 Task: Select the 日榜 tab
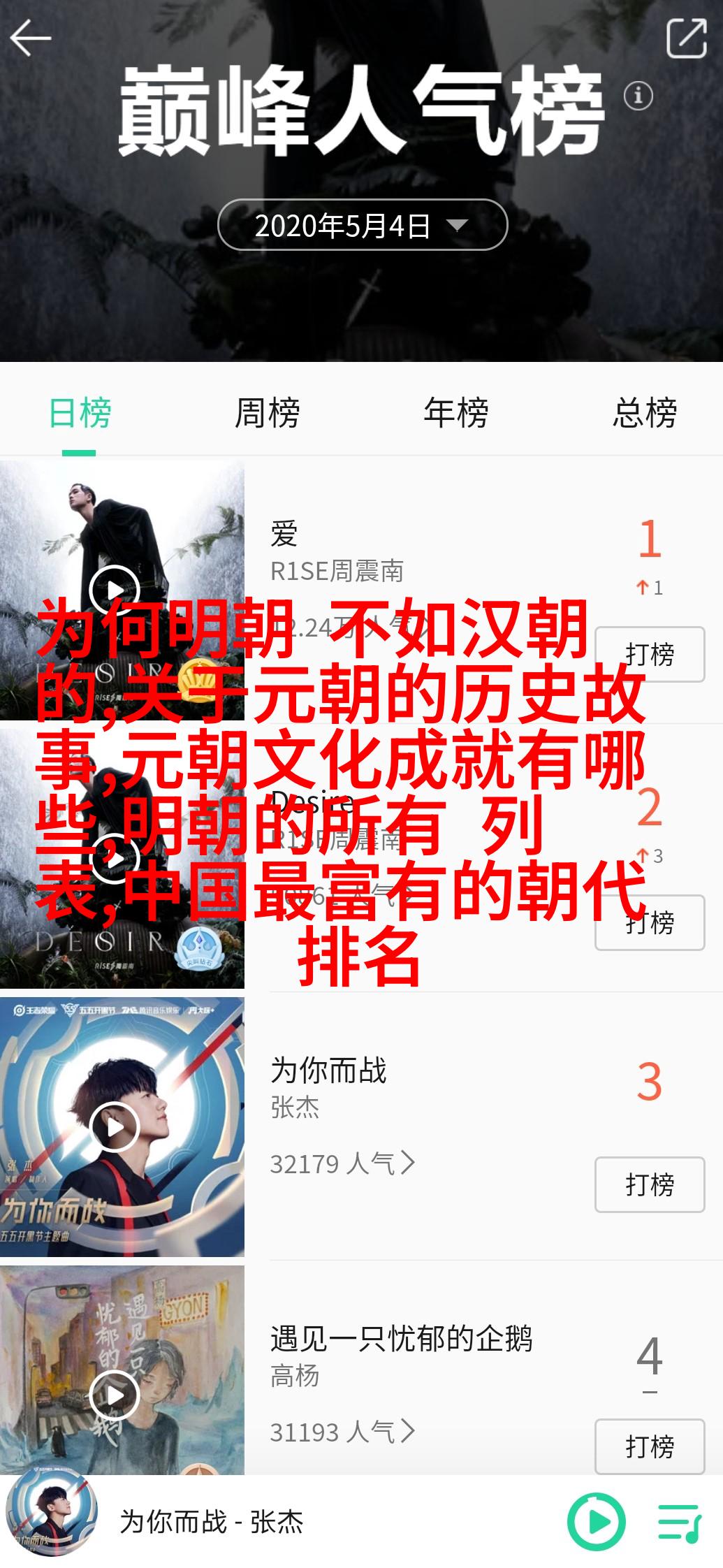coord(80,412)
